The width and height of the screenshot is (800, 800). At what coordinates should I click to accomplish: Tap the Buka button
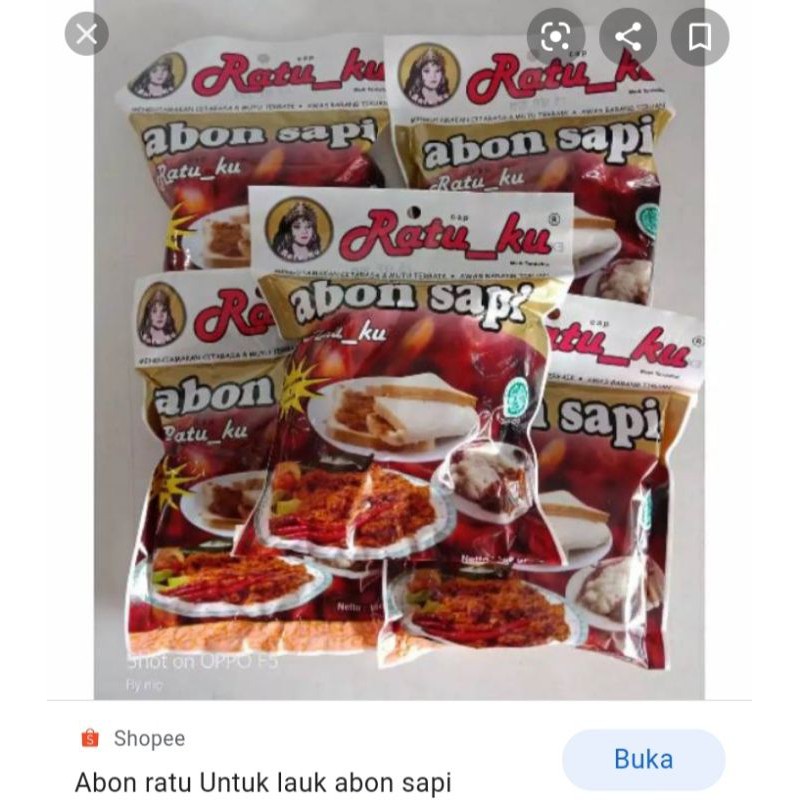tap(643, 759)
